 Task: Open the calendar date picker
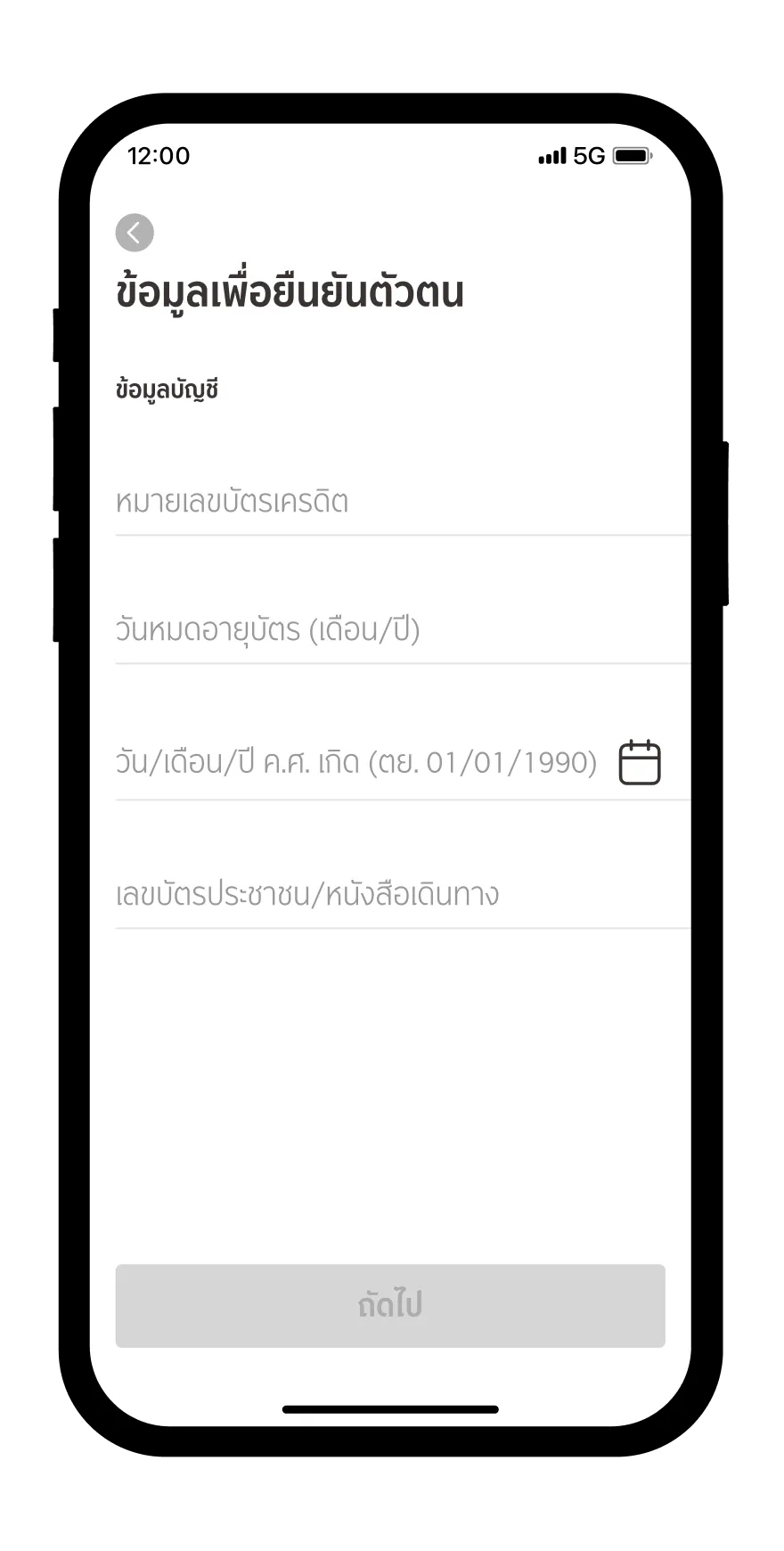(639, 763)
